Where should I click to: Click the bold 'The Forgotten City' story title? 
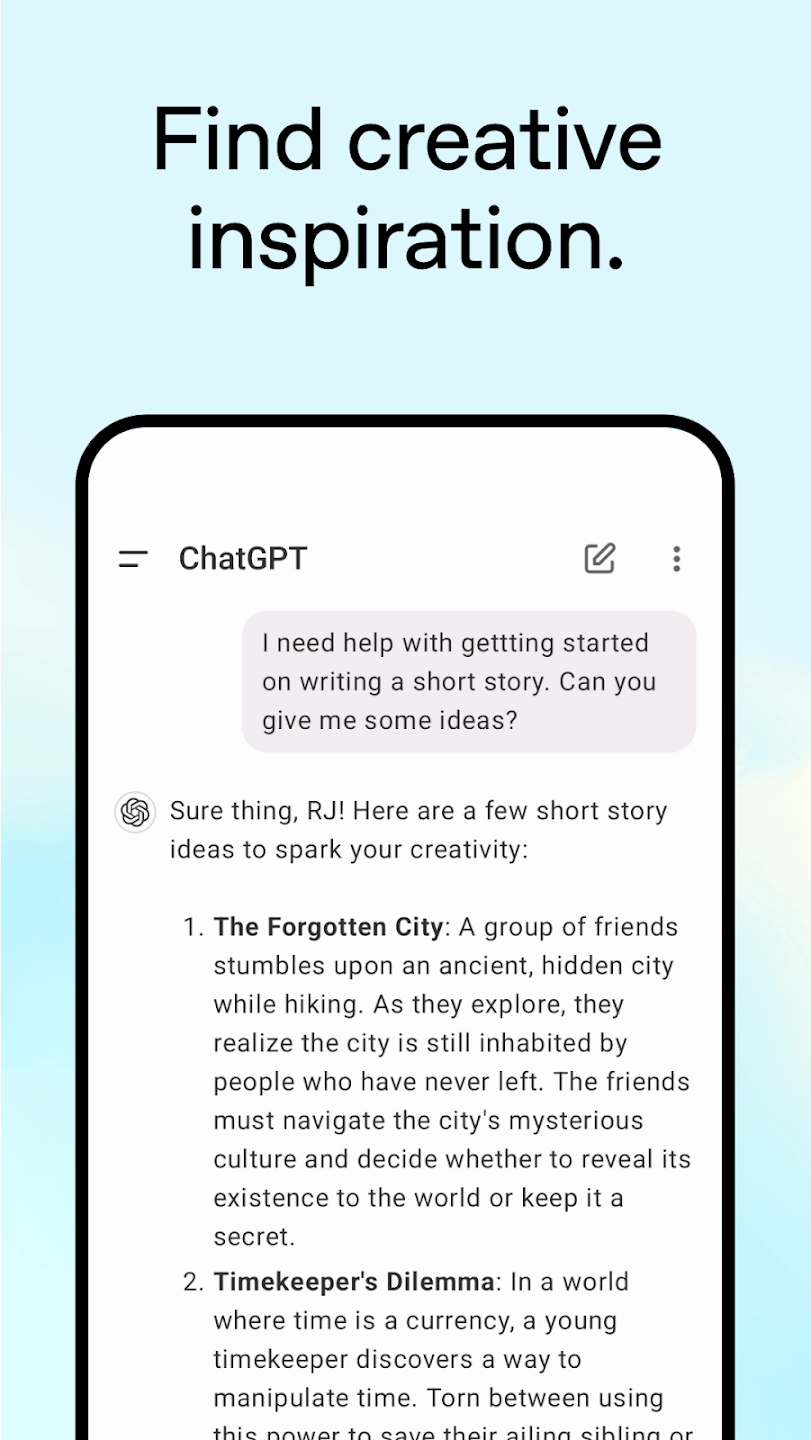click(326, 927)
